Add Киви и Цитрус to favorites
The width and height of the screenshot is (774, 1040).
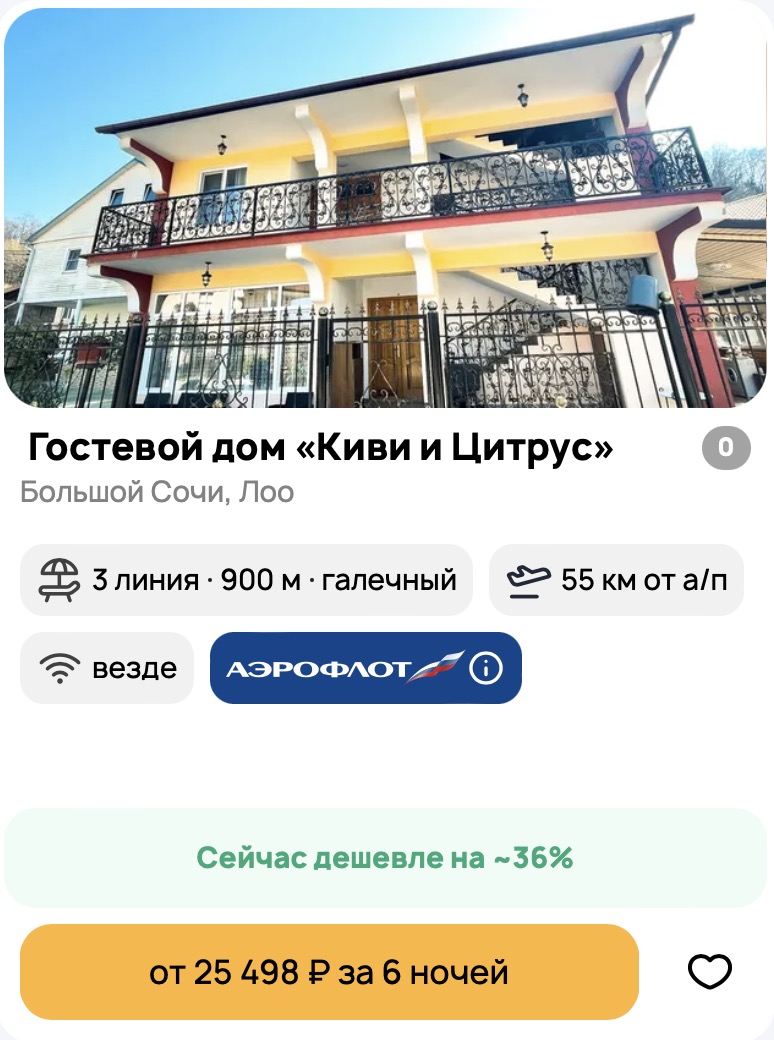point(710,971)
